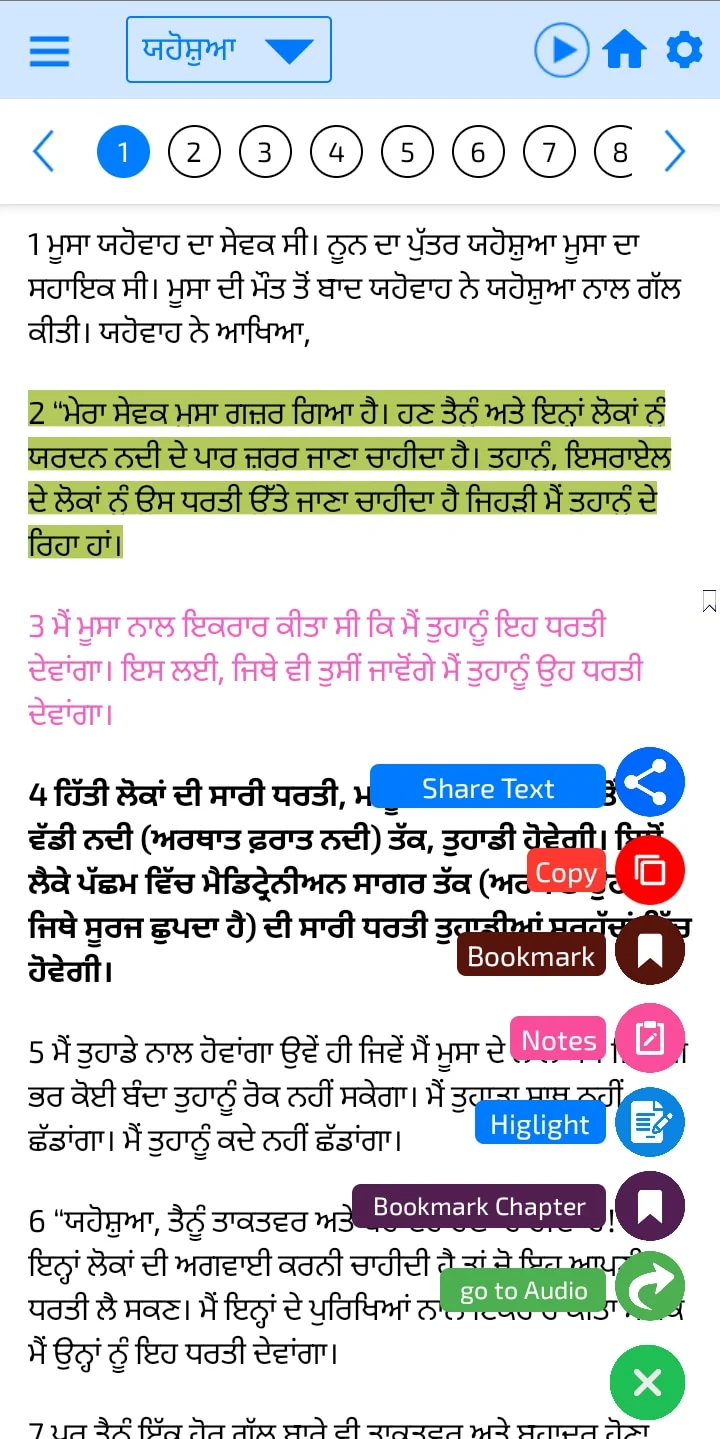Tap go to Audio
This screenshot has height=1439, width=720.
pos(649,1288)
